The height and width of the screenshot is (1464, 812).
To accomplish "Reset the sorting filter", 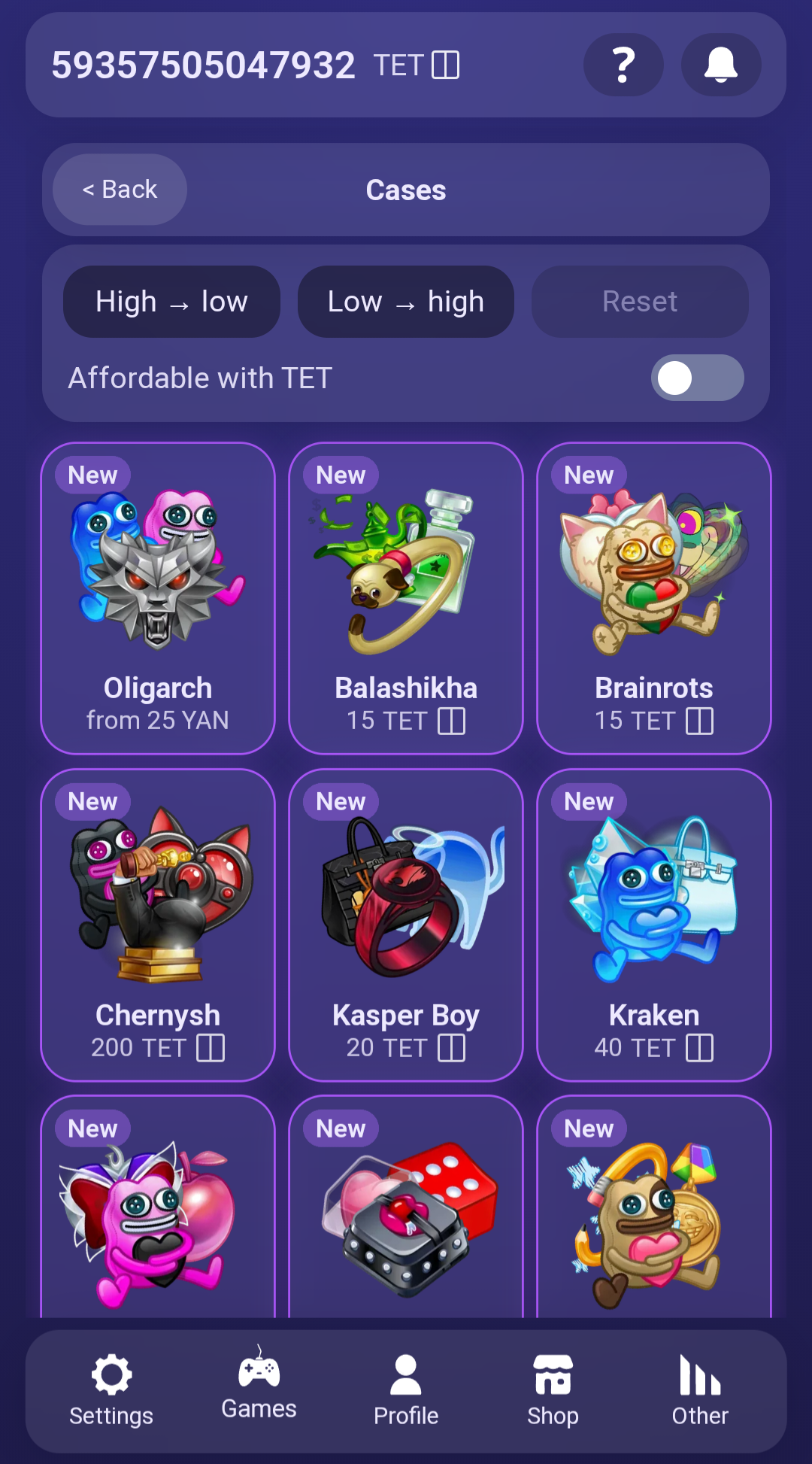I will tap(640, 302).
